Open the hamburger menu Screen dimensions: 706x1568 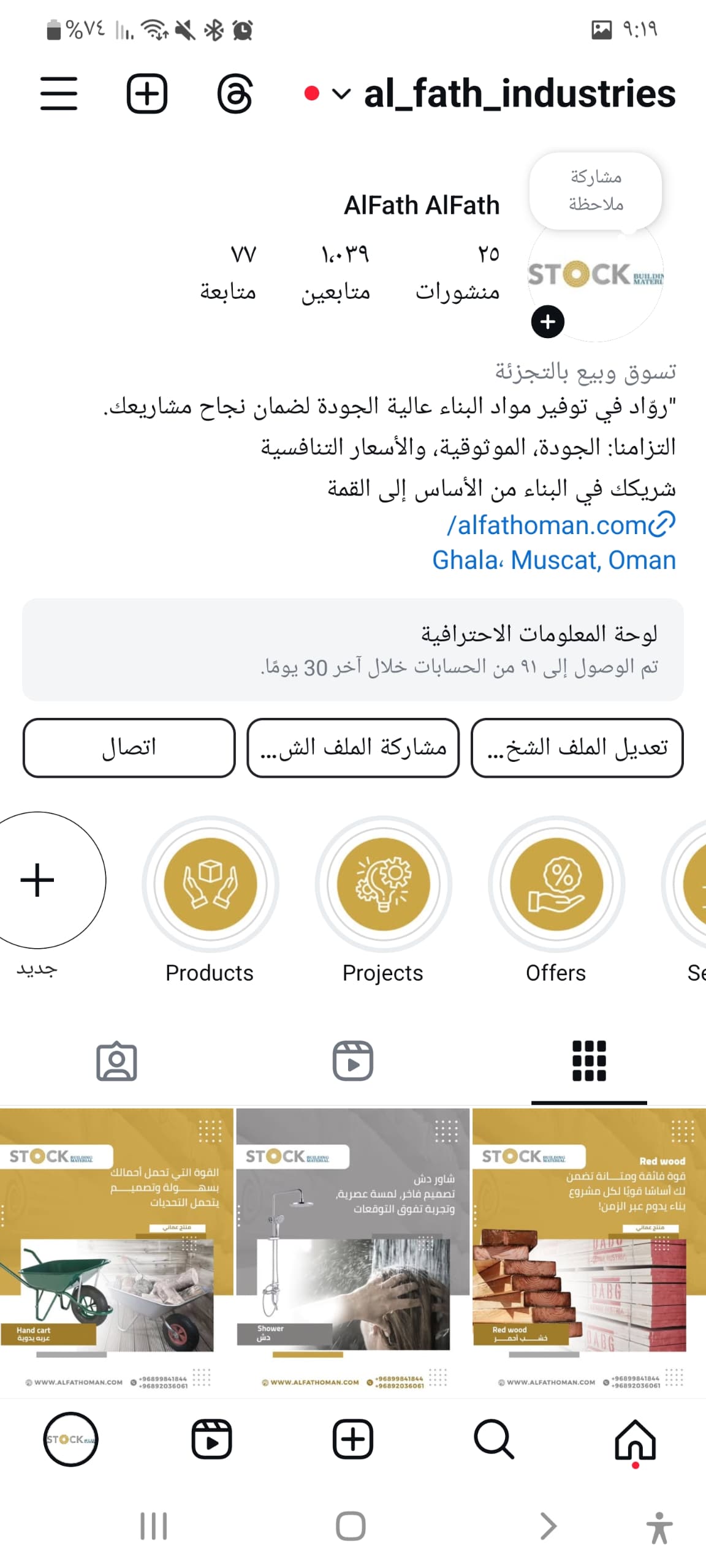click(x=59, y=94)
